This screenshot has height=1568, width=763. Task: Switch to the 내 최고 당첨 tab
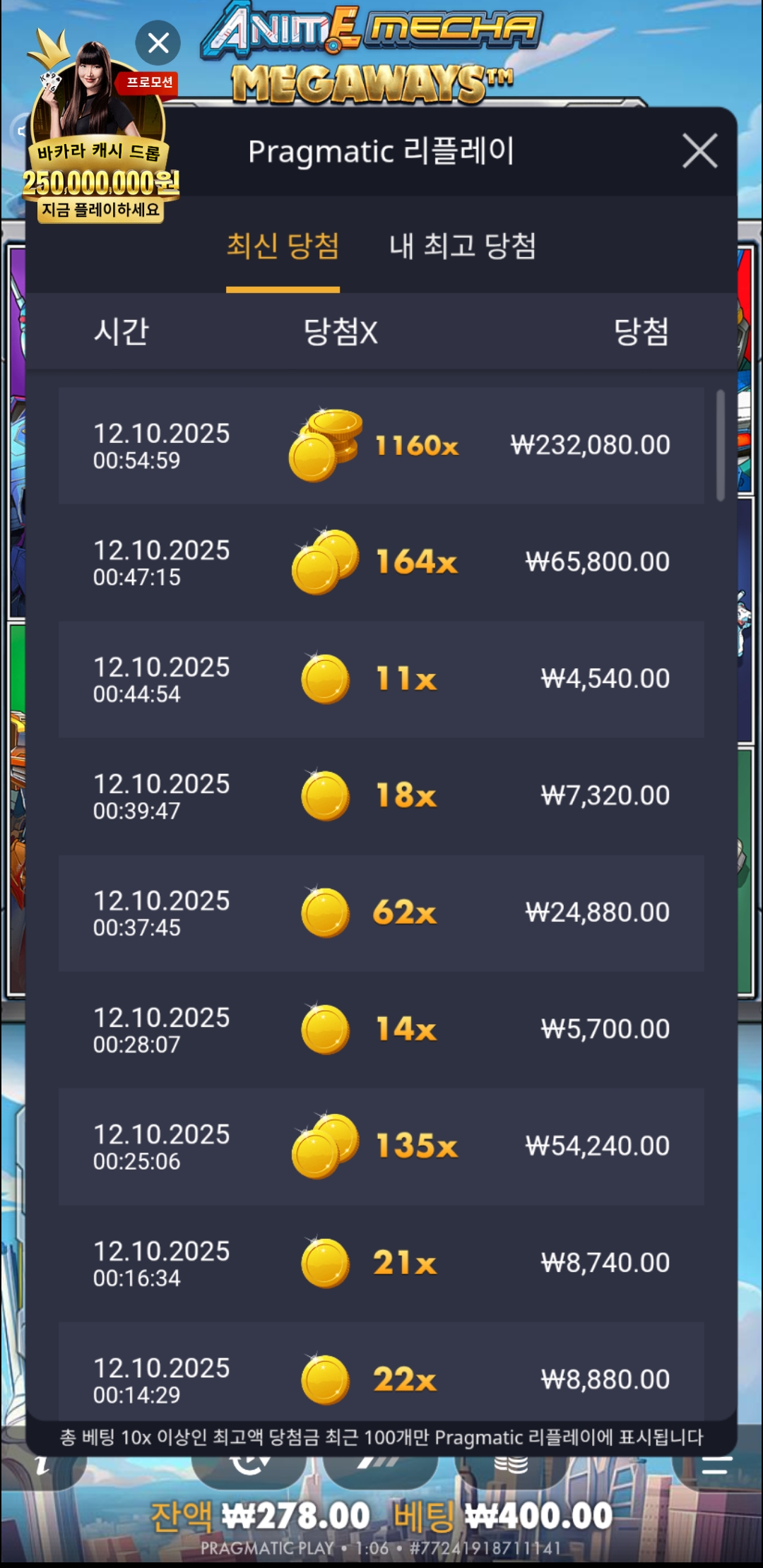coord(463,246)
